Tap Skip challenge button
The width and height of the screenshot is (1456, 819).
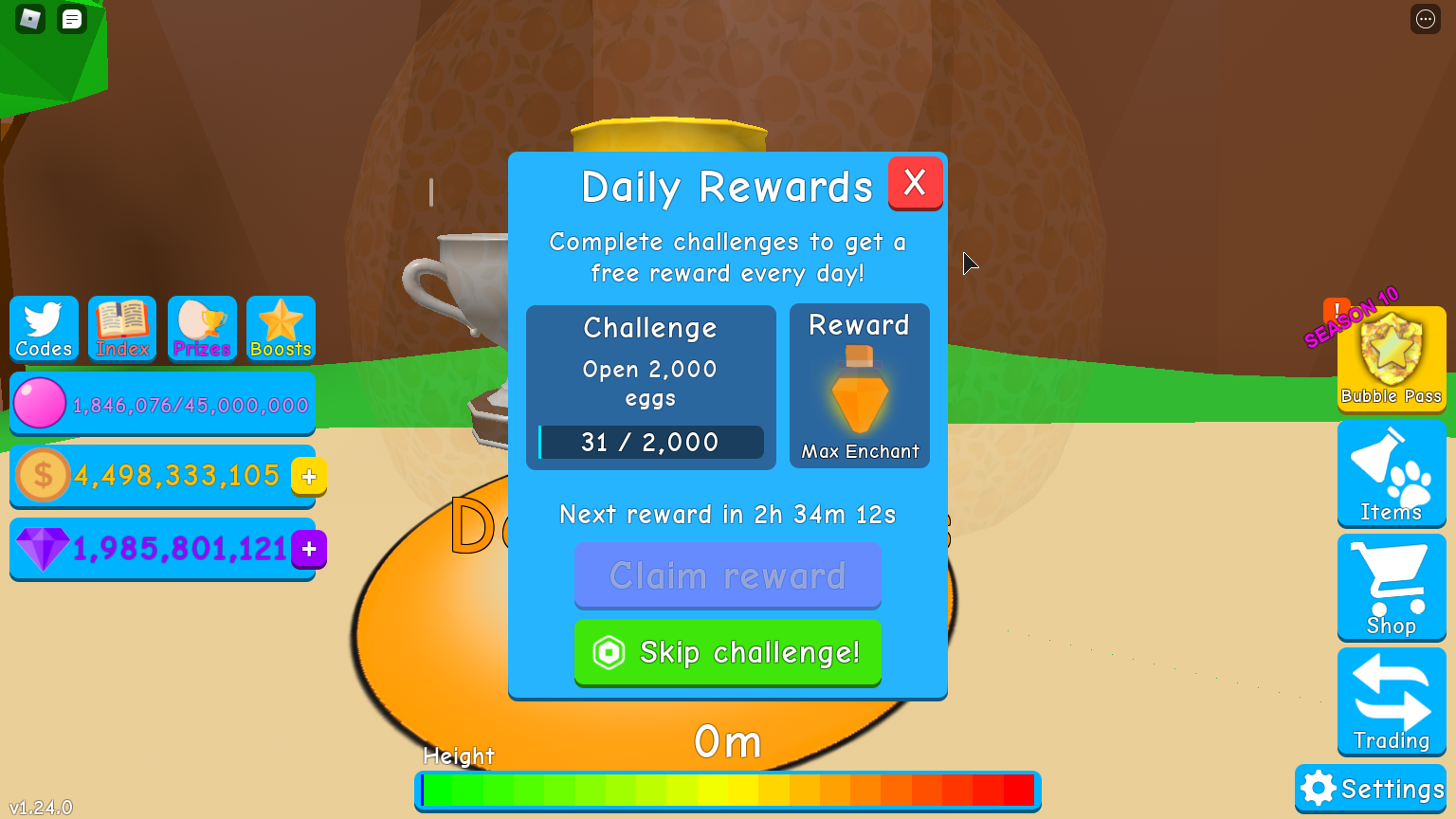coord(727,652)
